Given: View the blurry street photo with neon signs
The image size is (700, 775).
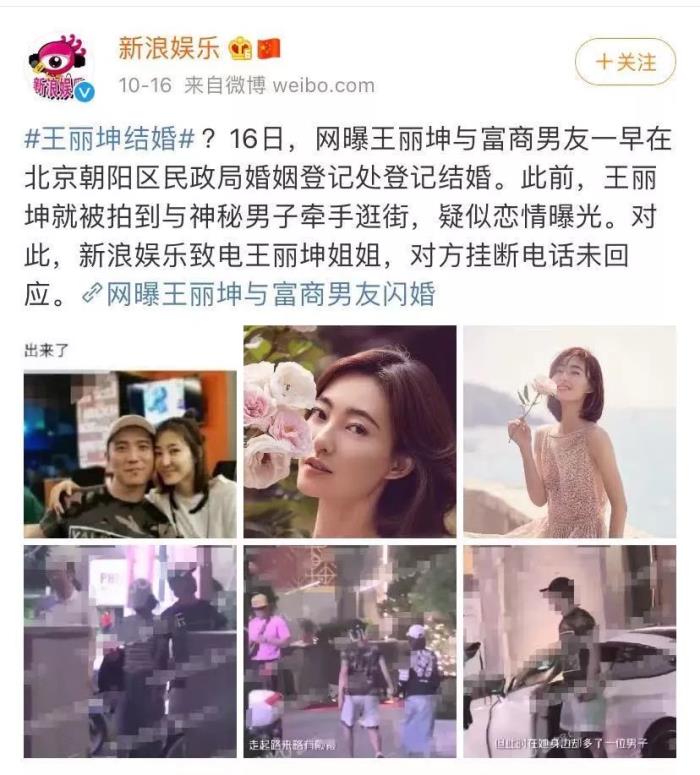Looking at the screenshot, I should [130, 650].
